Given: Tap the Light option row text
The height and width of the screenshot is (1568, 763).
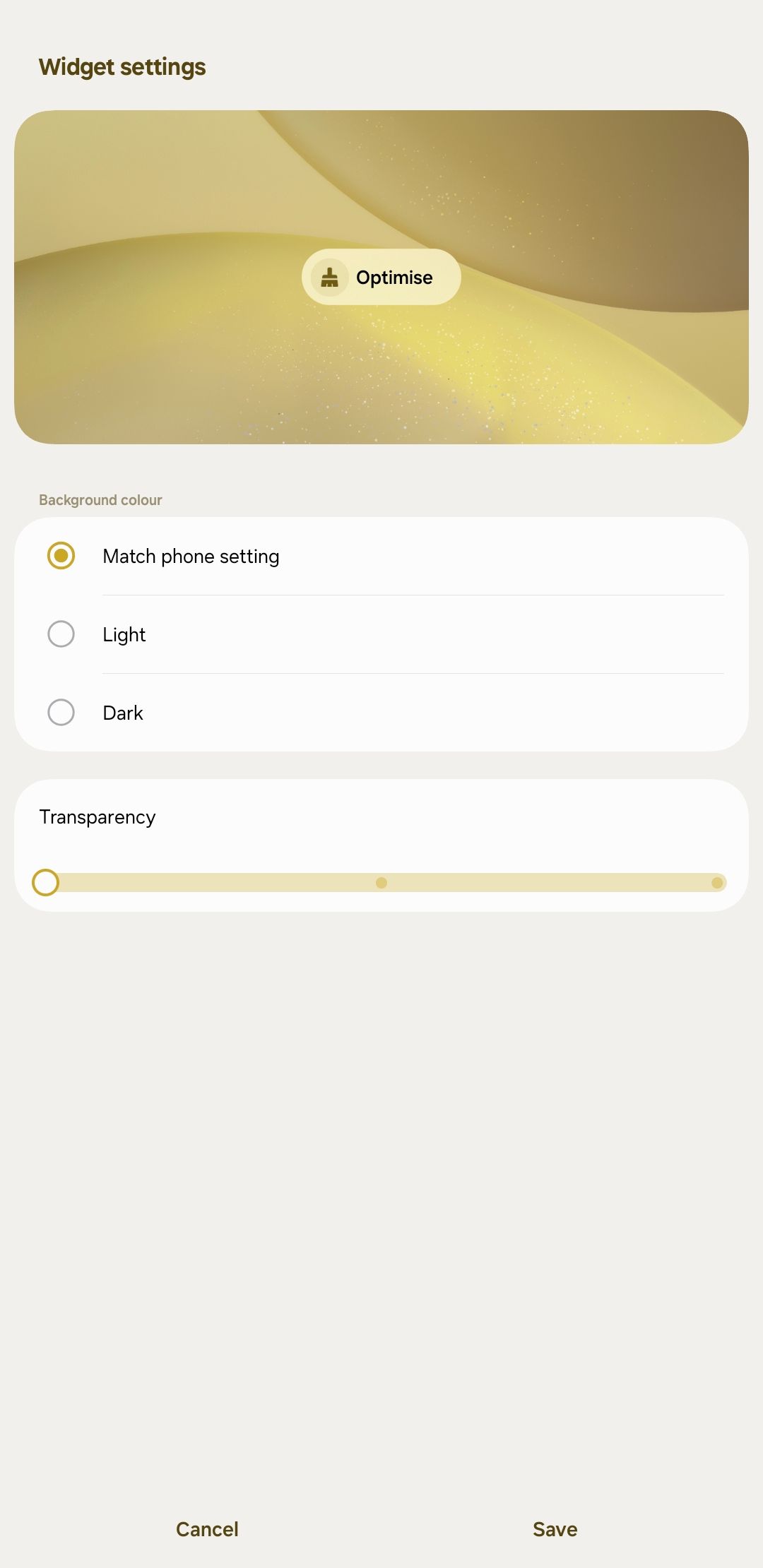Looking at the screenshot, I should [x=124, y=634].
